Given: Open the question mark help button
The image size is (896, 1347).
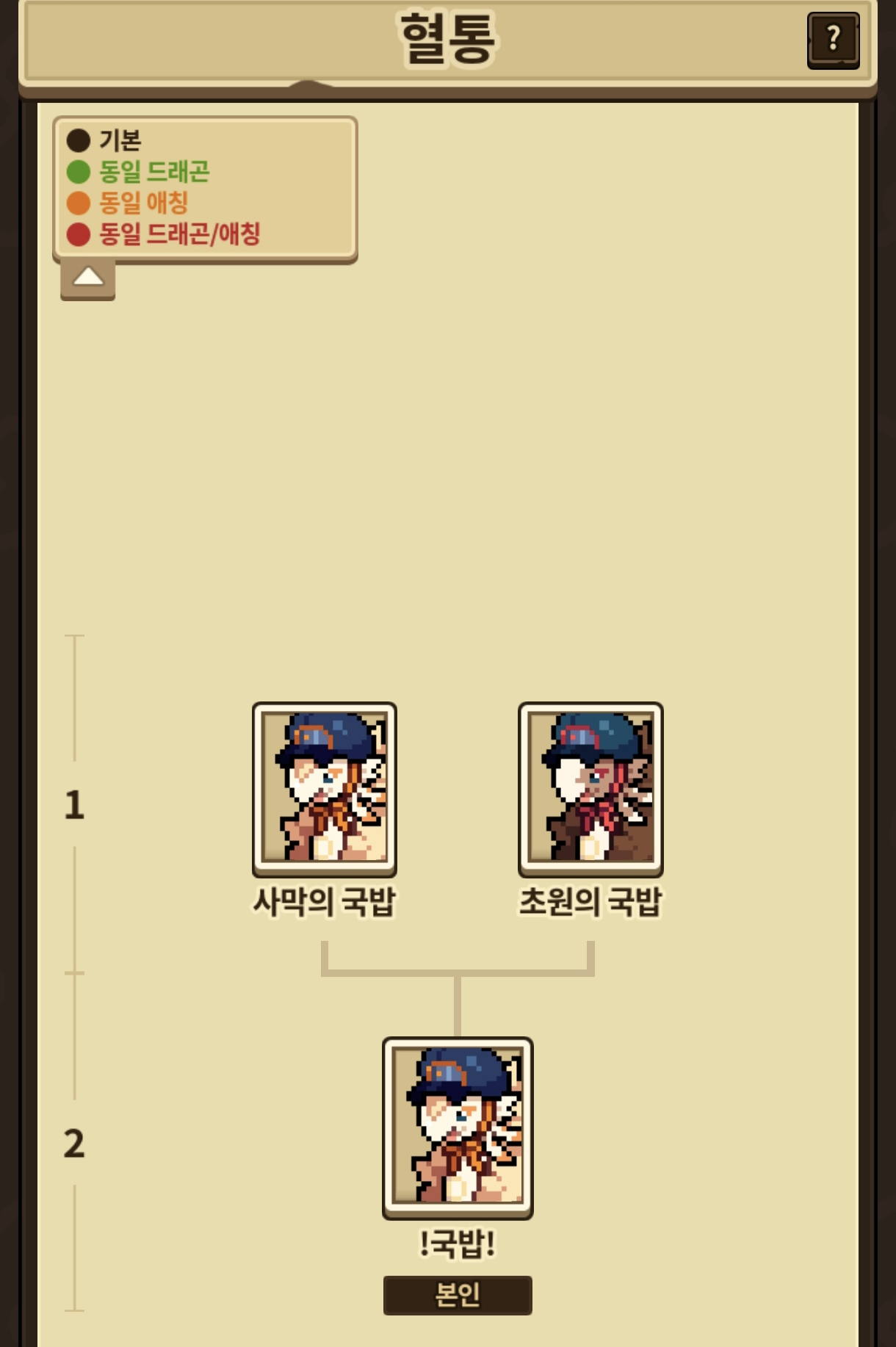Looking at the screenshot, I should (833, 40).
